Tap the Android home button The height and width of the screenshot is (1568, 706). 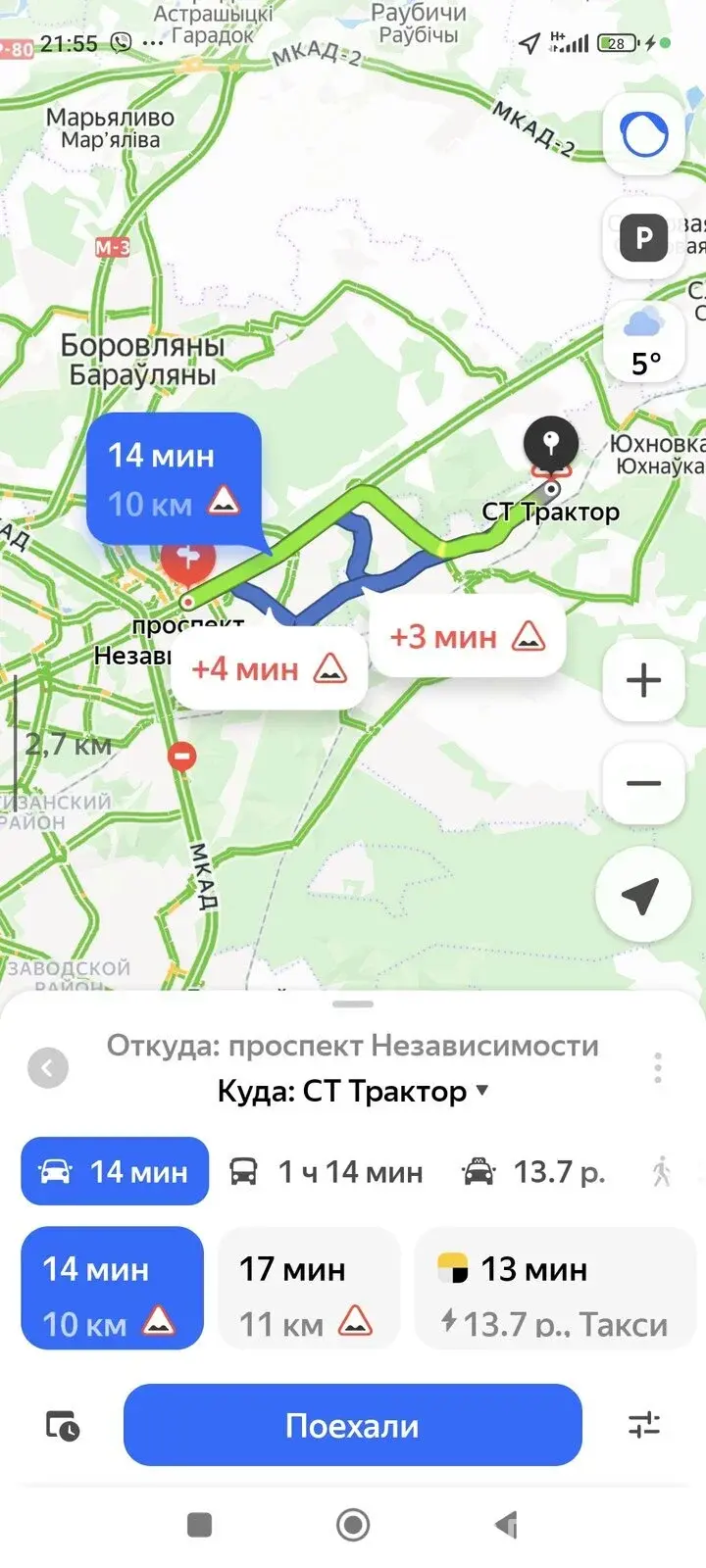[x=352, y=1524]
